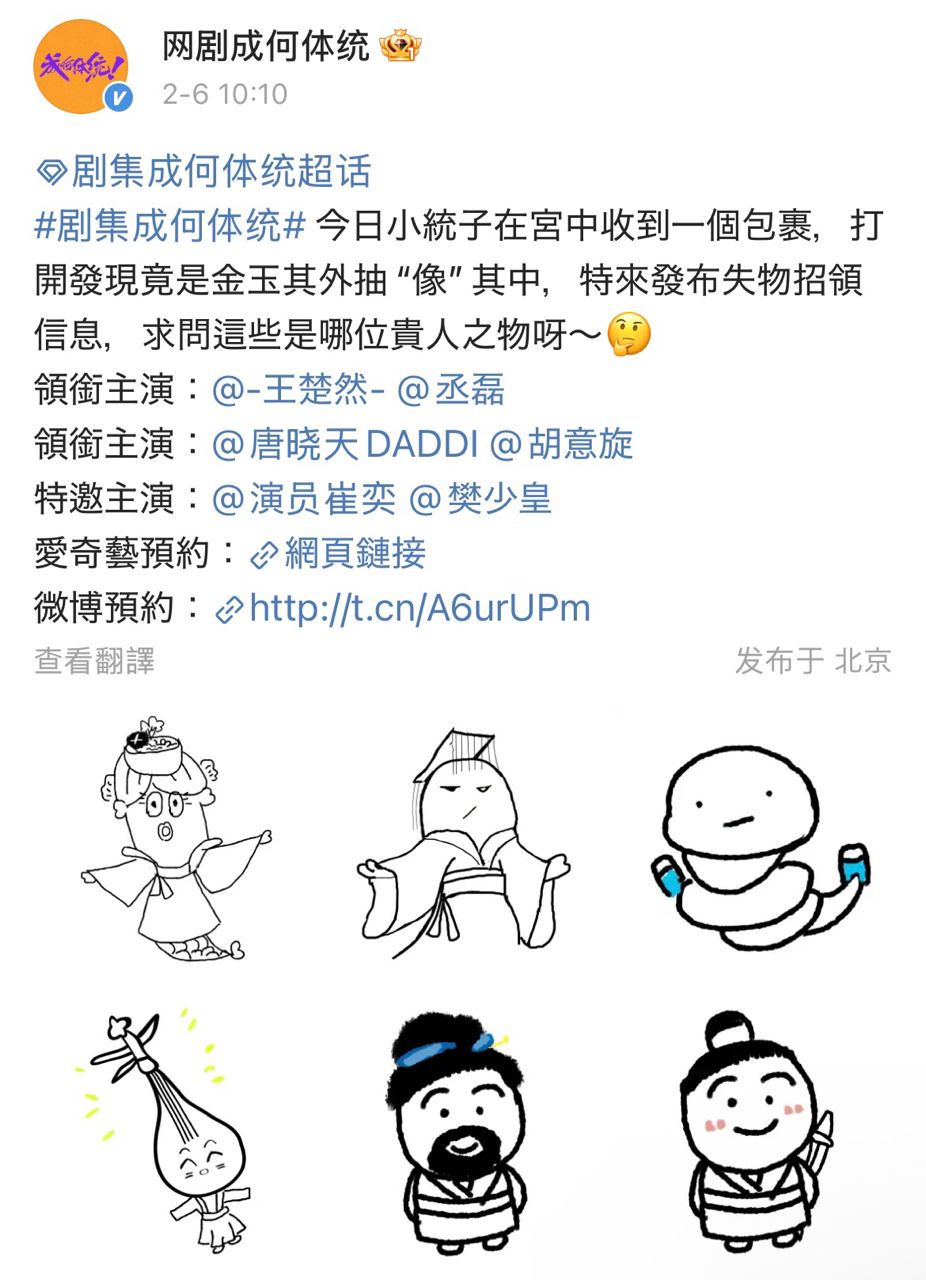
Task: Open the #剧集成何体统# hashtag
Action: (x=170, y=226)
